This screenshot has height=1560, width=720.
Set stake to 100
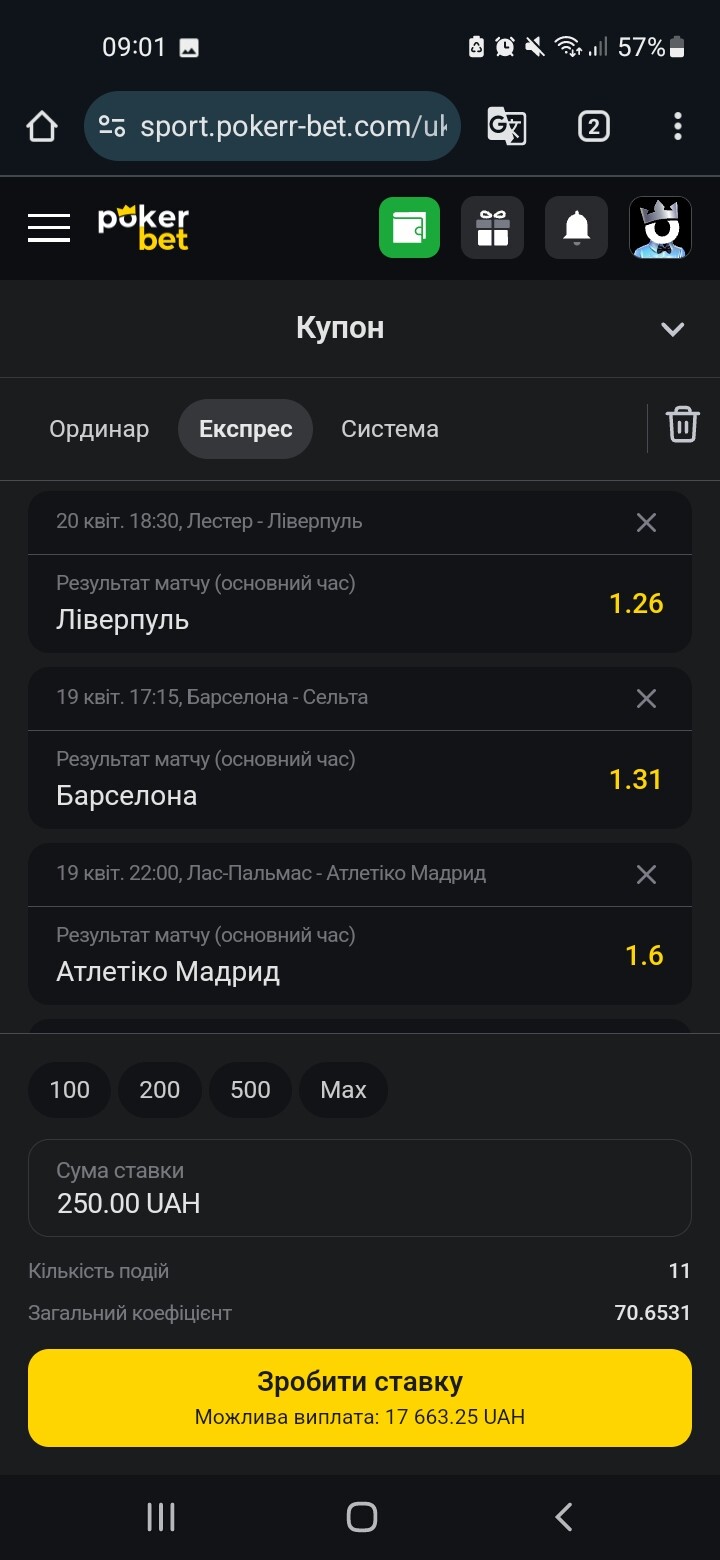click(x=69, y=1090)
